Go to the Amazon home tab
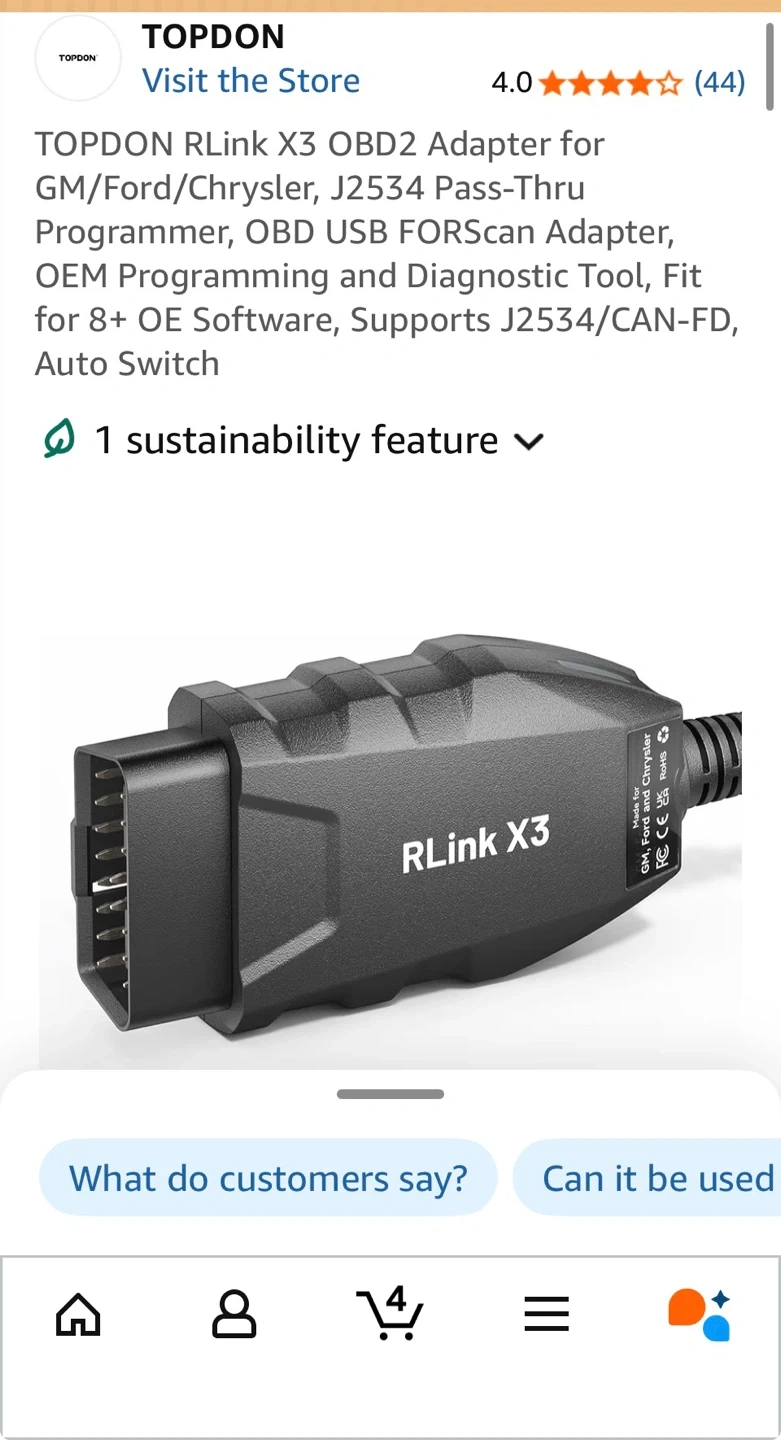Image resolution: width=781 pixels, height=1440 pixels. pyautogui.click(x=78, y=1314)
